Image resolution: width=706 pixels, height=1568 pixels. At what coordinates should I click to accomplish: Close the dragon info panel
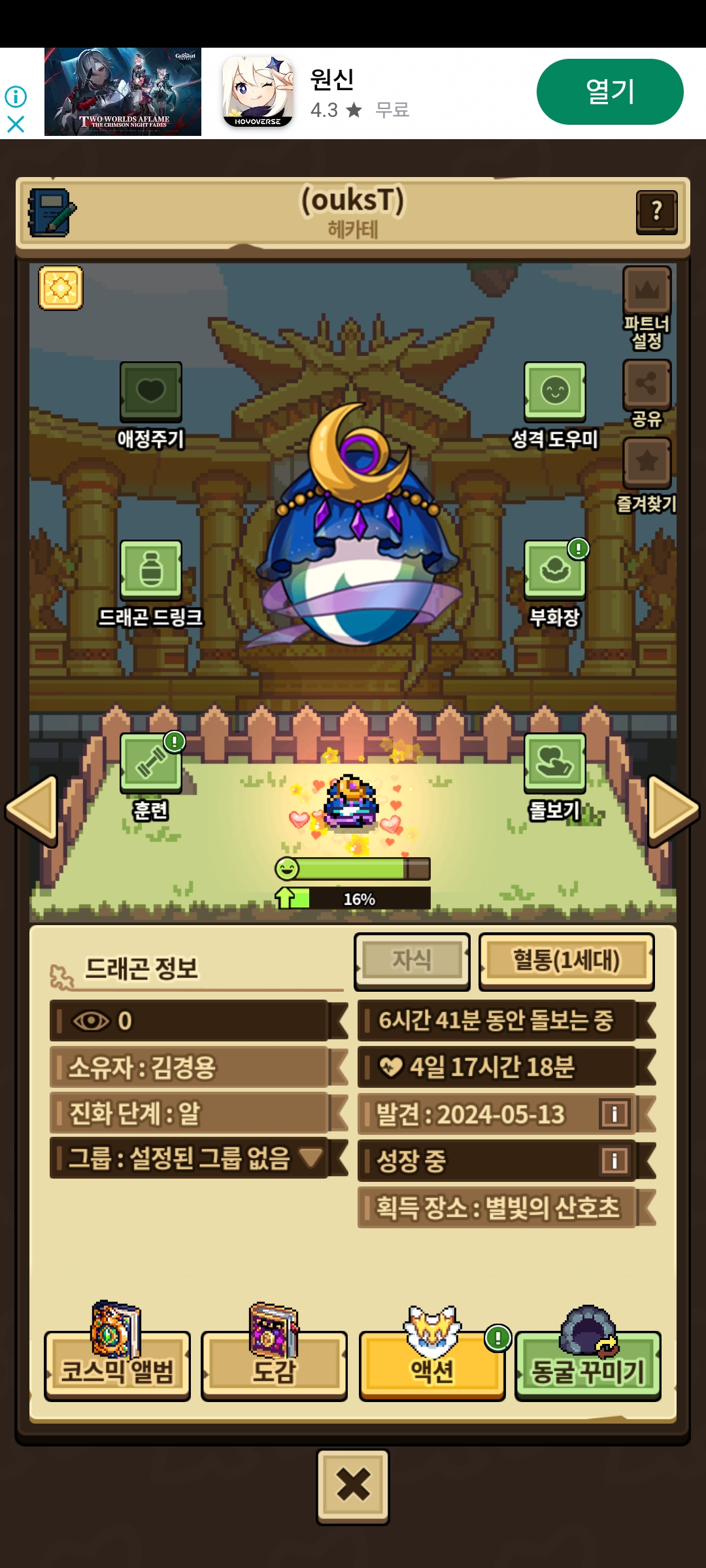coord(353,1486)
